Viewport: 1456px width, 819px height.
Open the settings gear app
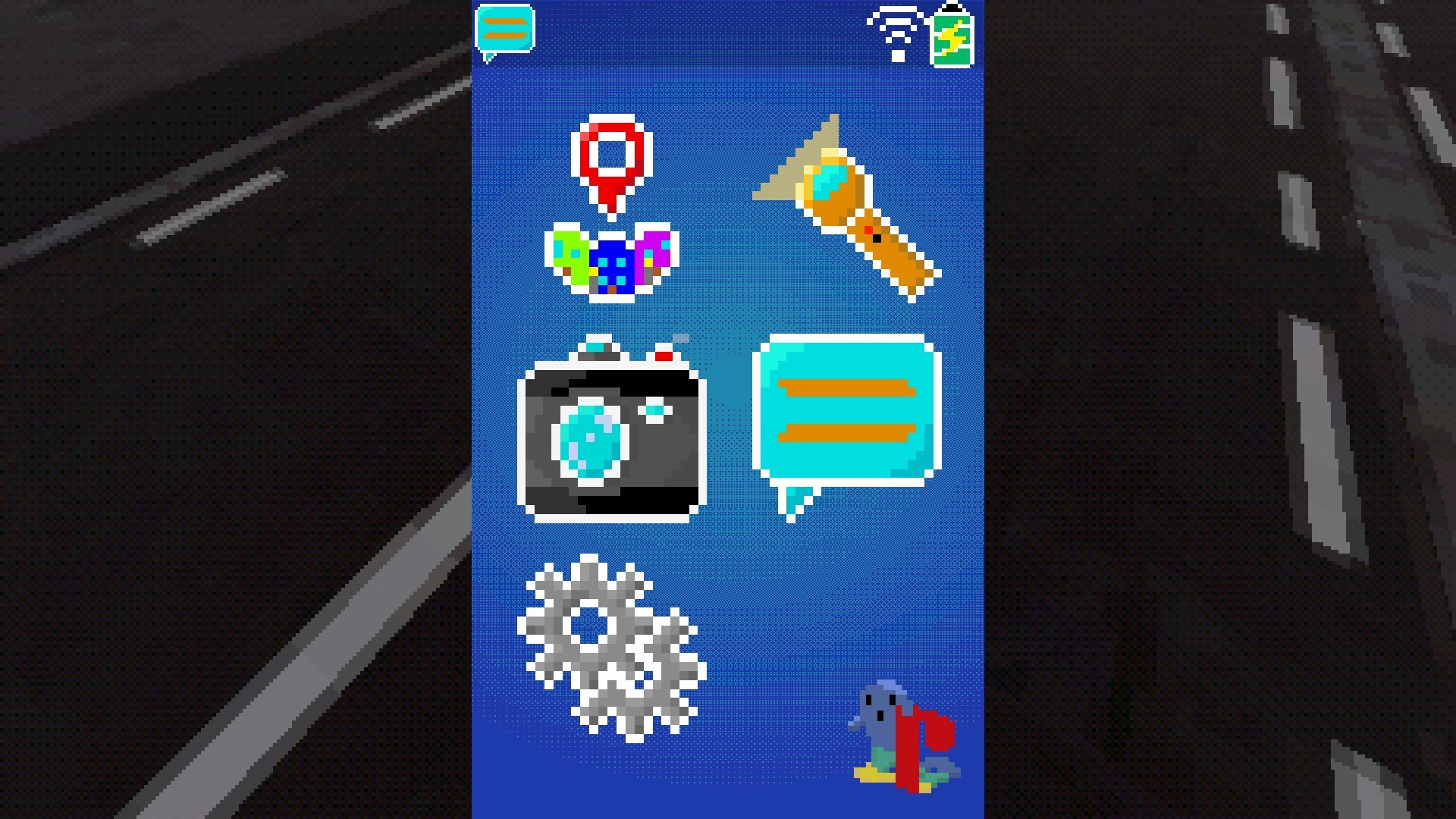(611, 648)
